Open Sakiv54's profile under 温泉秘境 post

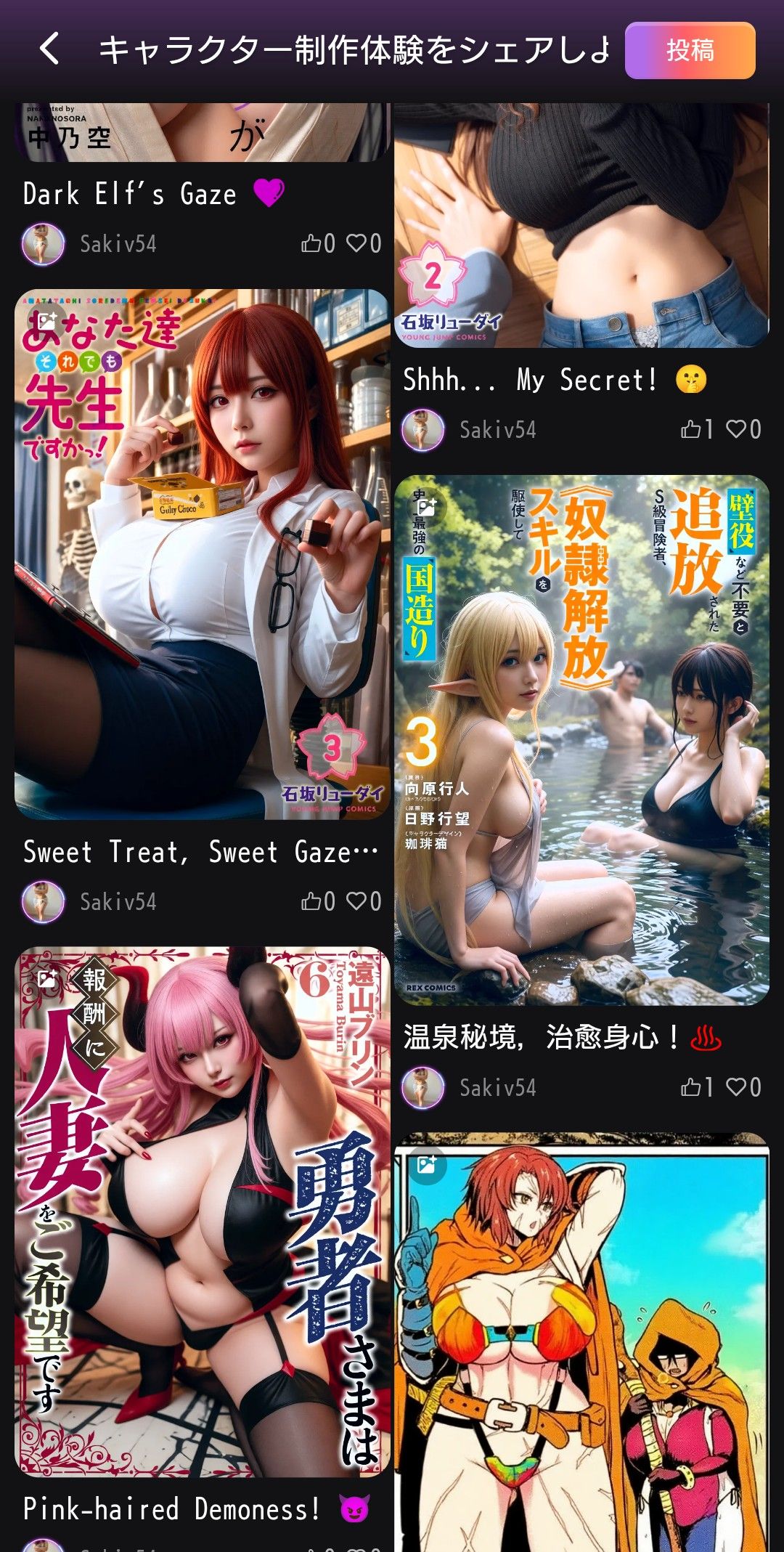click(423, 1088)
